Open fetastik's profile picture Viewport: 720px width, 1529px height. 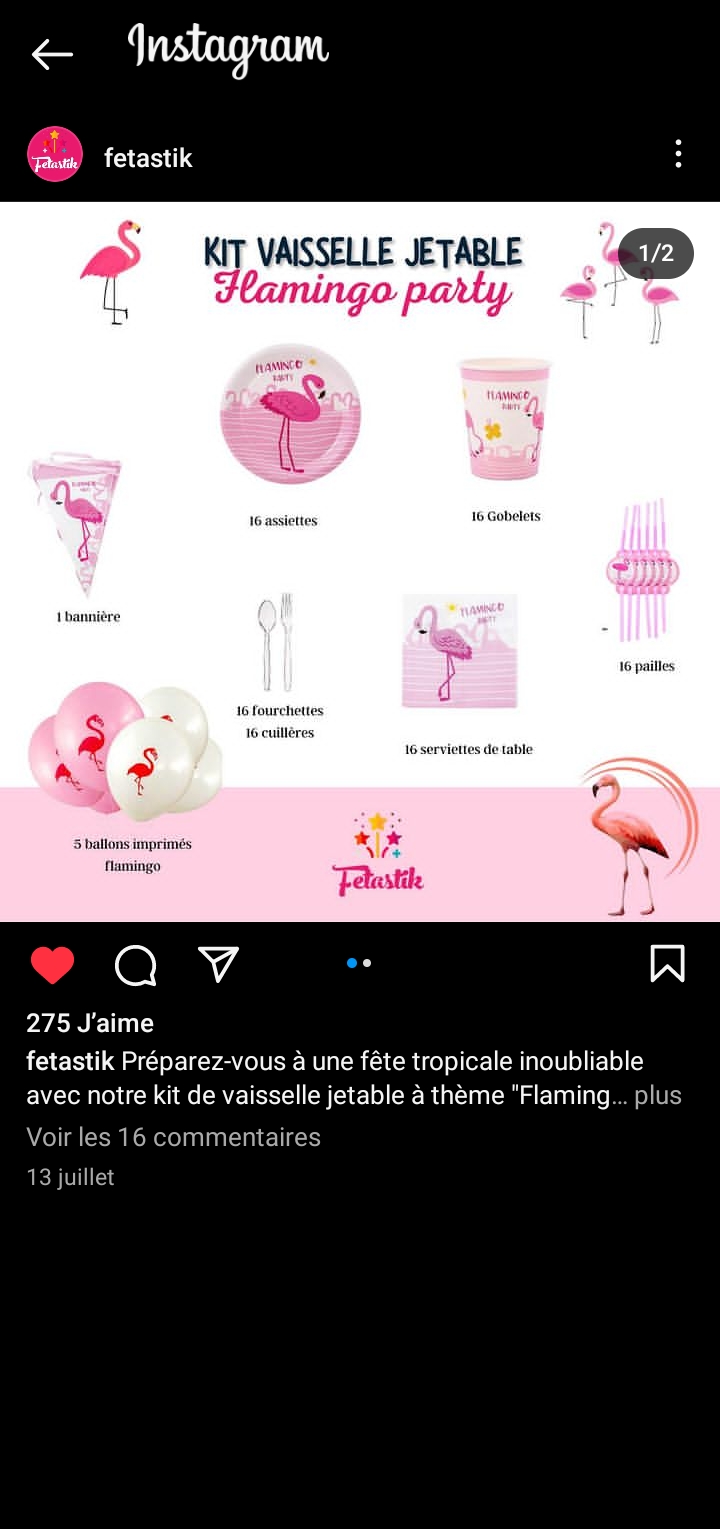pyautogui.click(x=55, y=155)
